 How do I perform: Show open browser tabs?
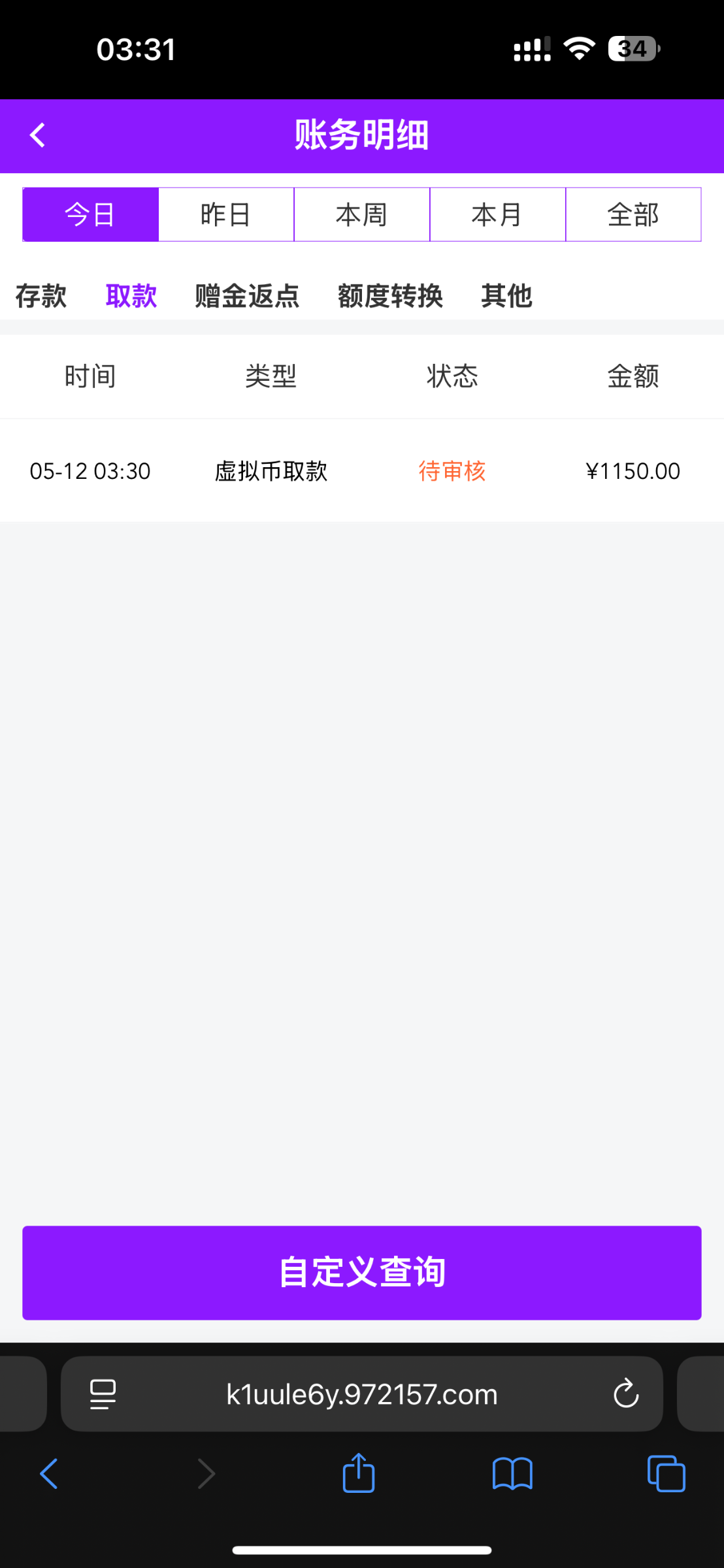(666, 1474)
